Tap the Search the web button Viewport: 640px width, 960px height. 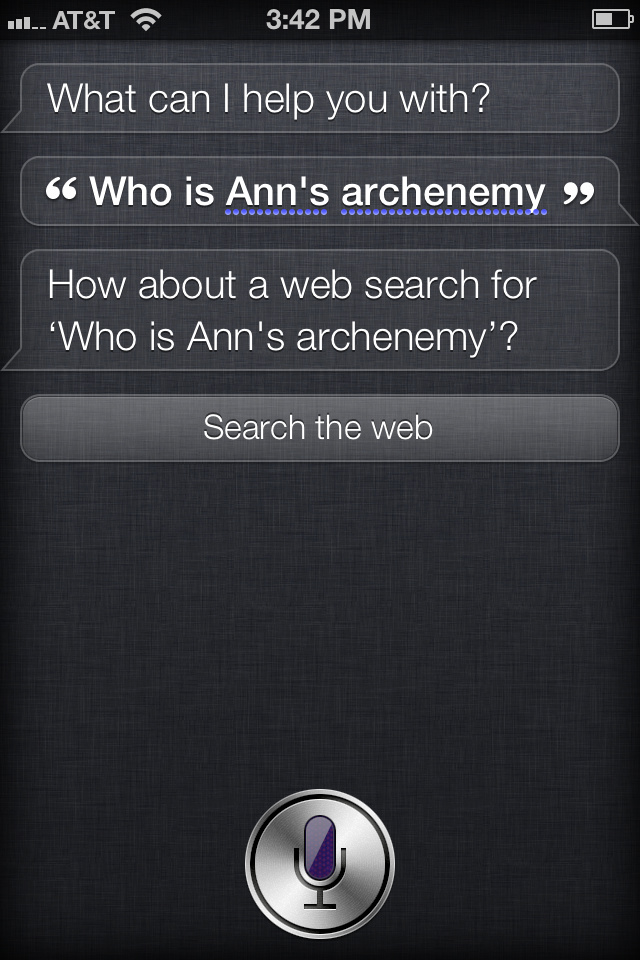pos(319,428)
